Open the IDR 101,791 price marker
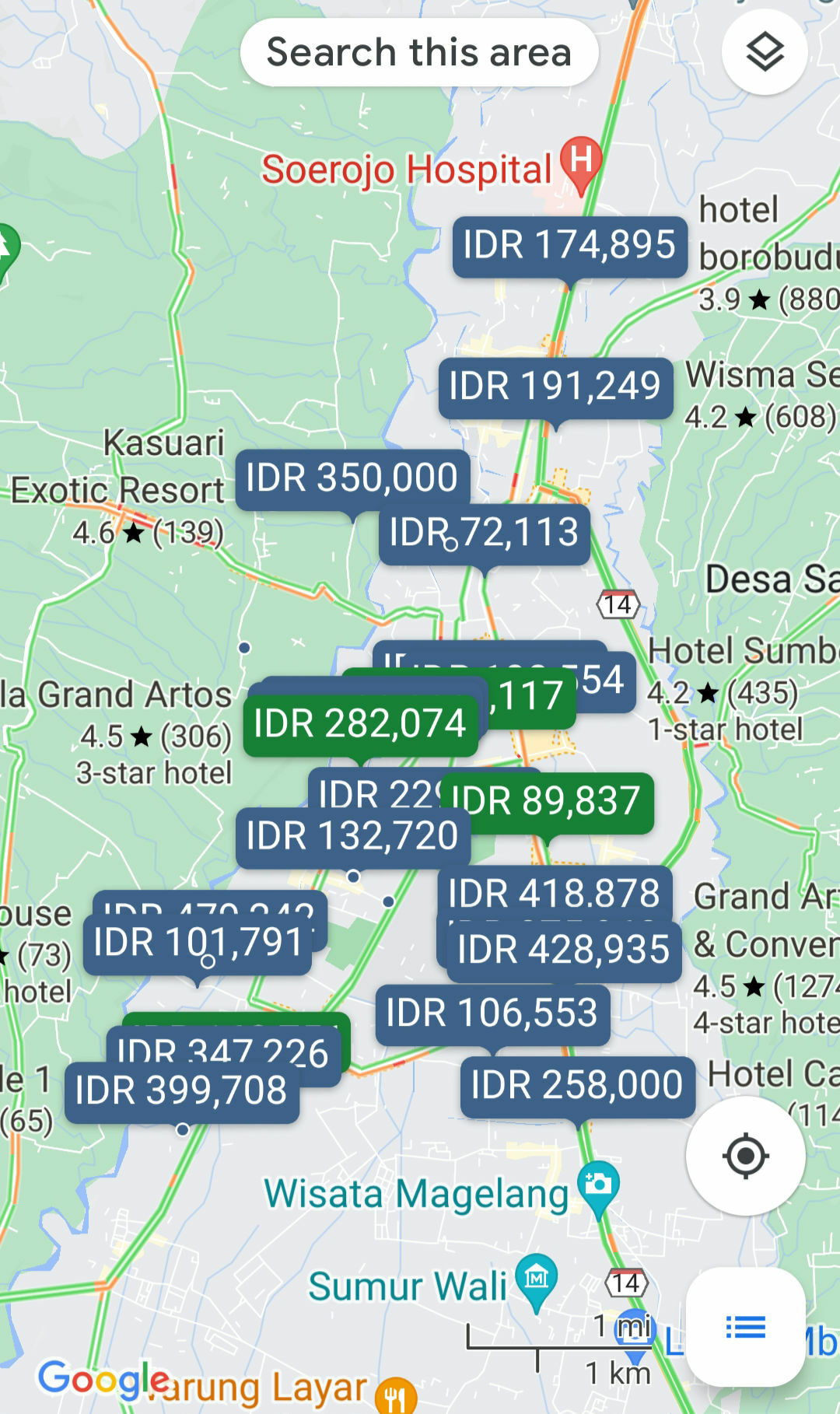Viewport: 840px width, 1414px height. point(198,944)
